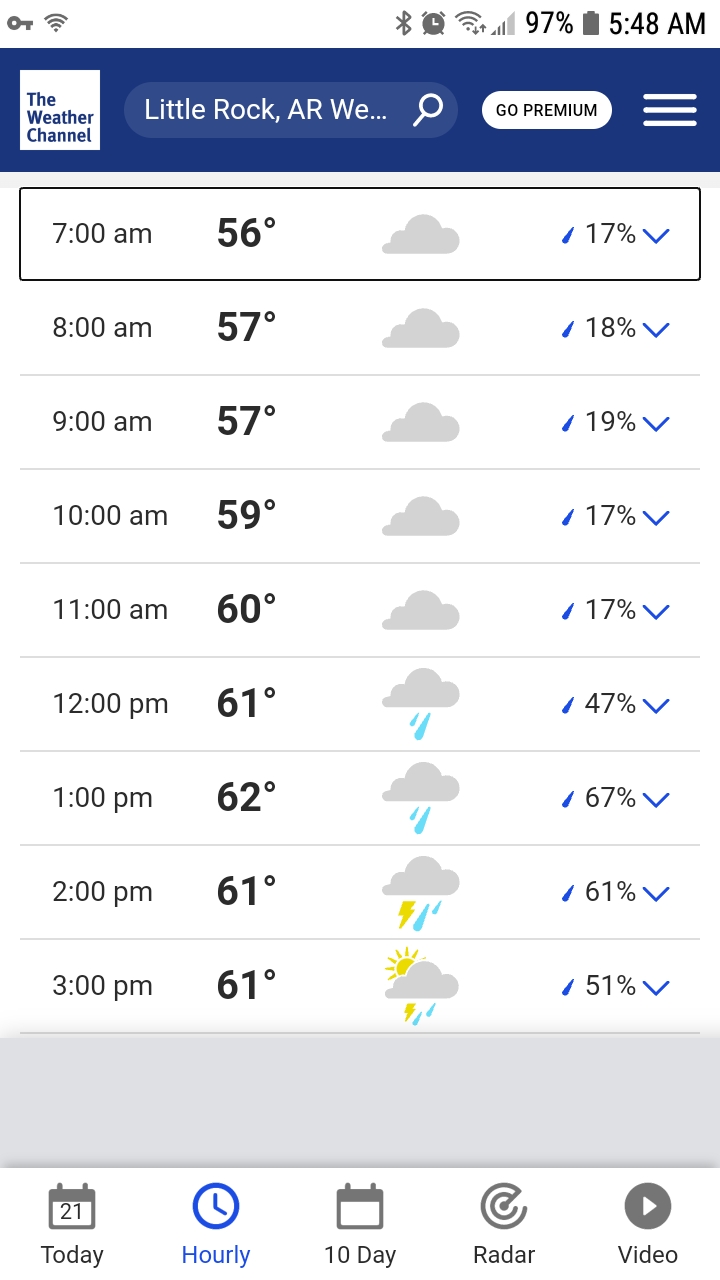Image resolution: width=720 pixels, height=1280 pixels.
Task: Open The Weather Channel home logo
Action: (60, 110)
